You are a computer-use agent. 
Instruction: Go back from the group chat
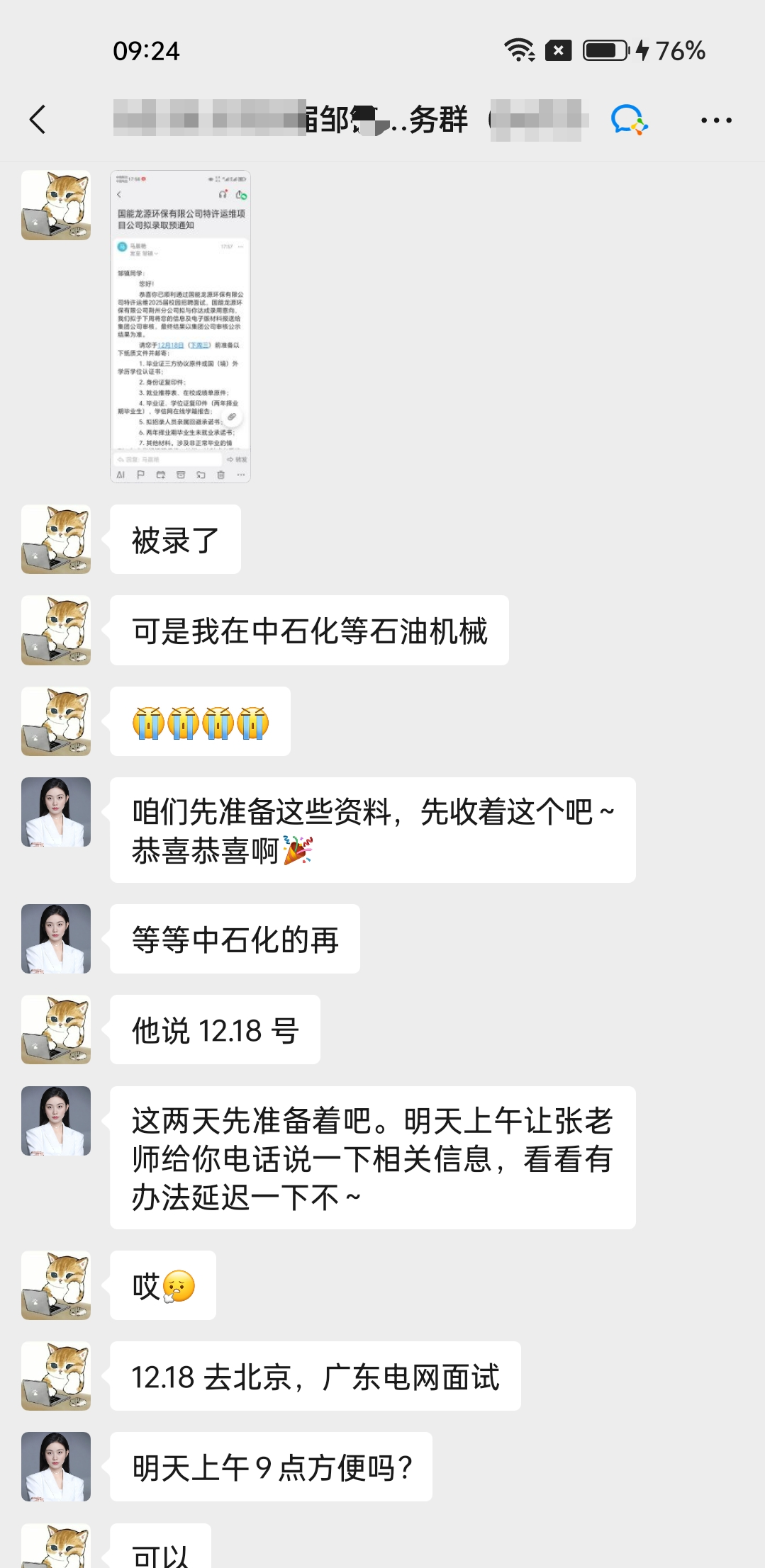click(x=38, y=119)
